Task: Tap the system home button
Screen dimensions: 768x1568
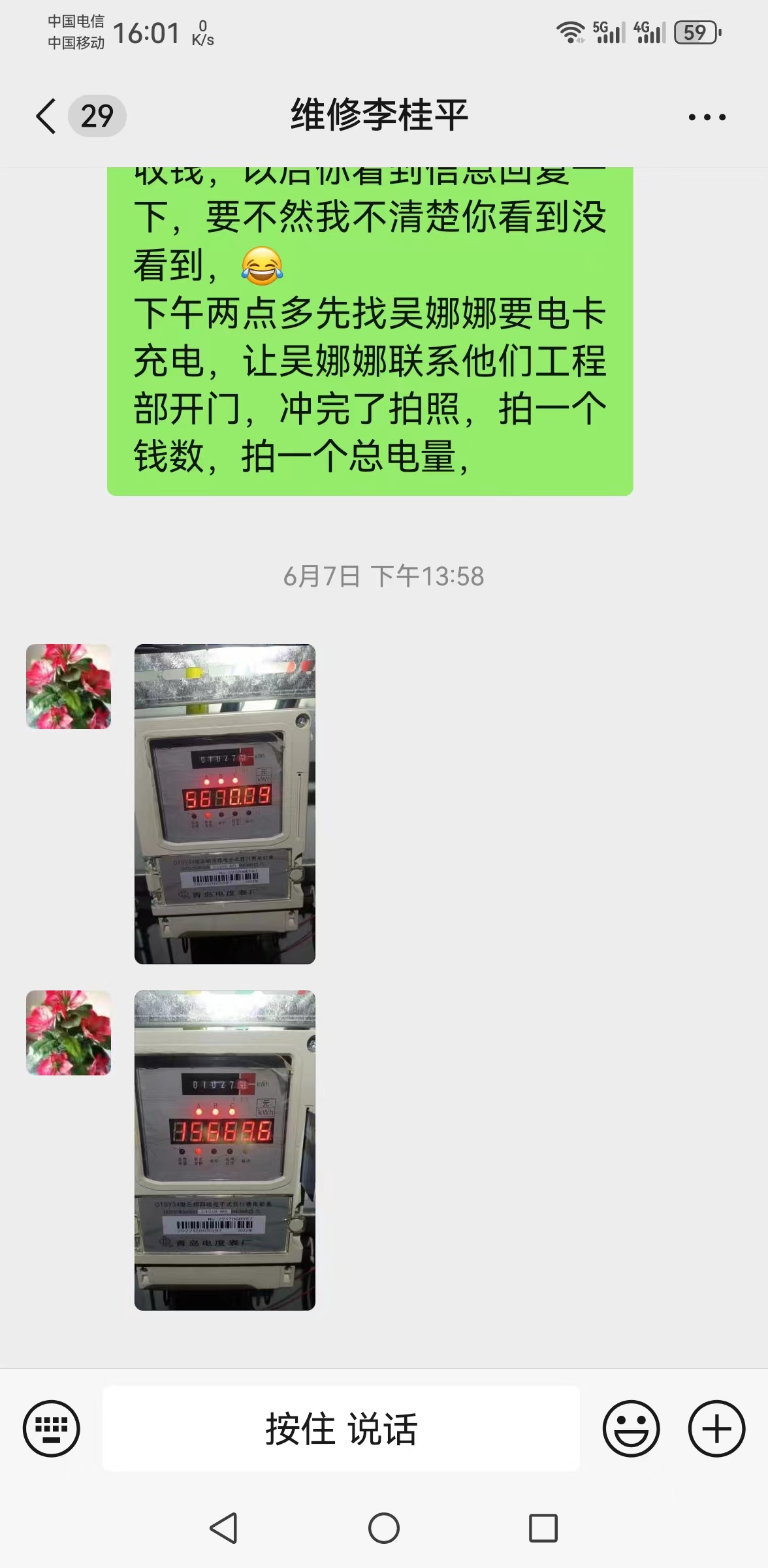Action: 384,1528
